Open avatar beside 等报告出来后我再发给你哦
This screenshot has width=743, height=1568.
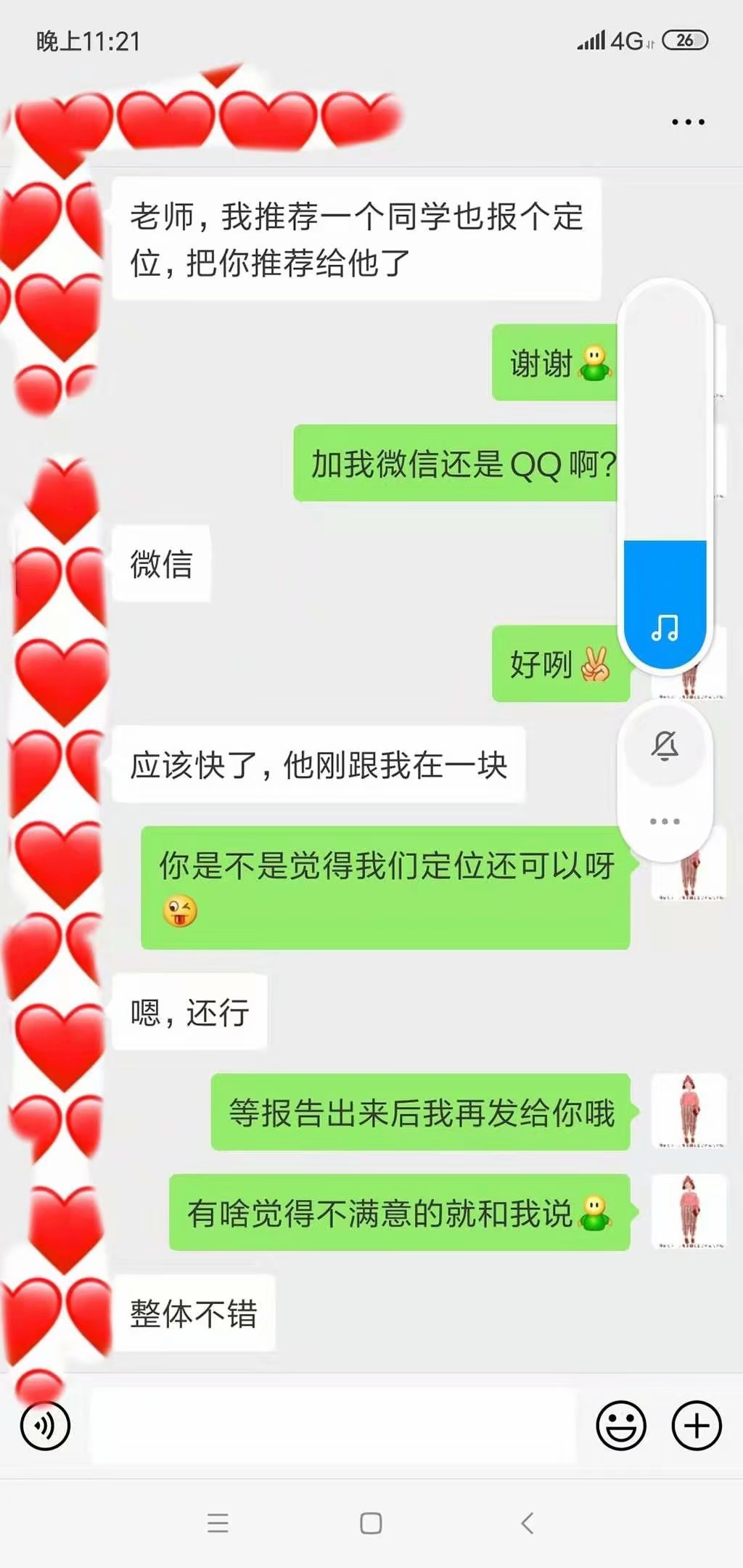[x=689, y=1111]
